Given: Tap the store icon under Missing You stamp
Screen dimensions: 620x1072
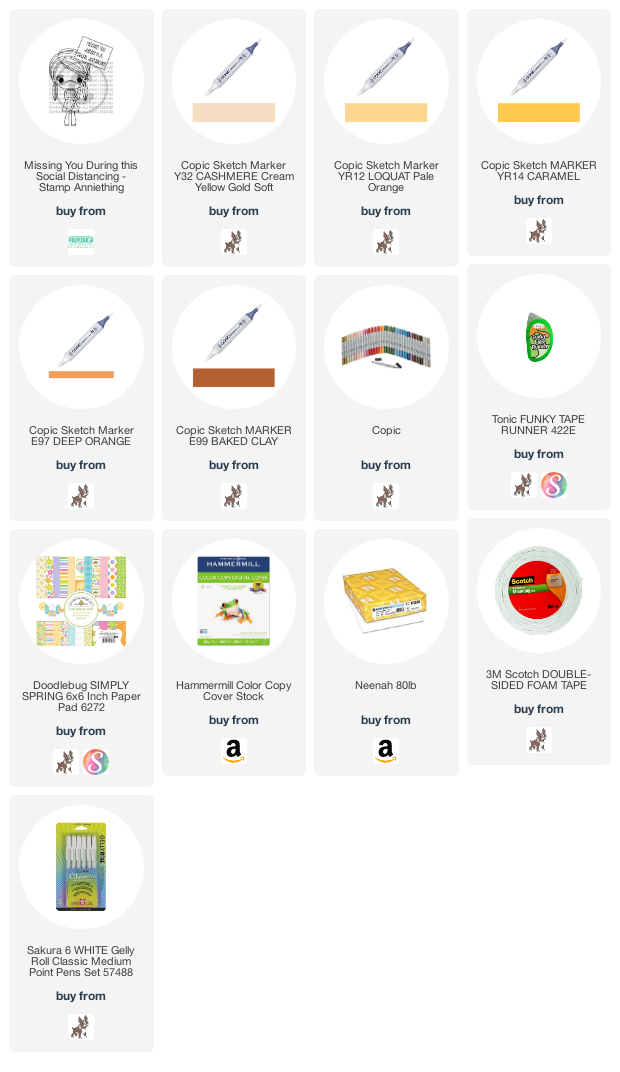Looking at the screenshot, I should (x=81, y=242).
